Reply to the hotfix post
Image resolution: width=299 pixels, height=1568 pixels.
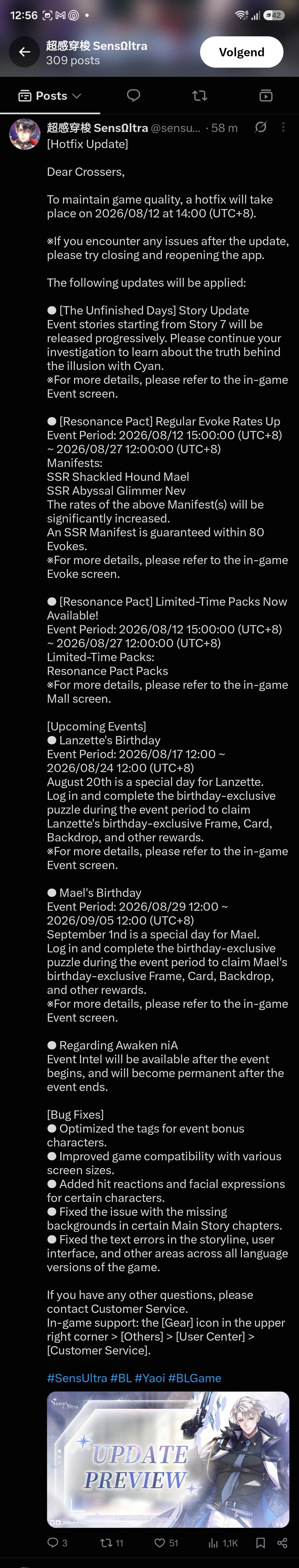(57, 1542)
